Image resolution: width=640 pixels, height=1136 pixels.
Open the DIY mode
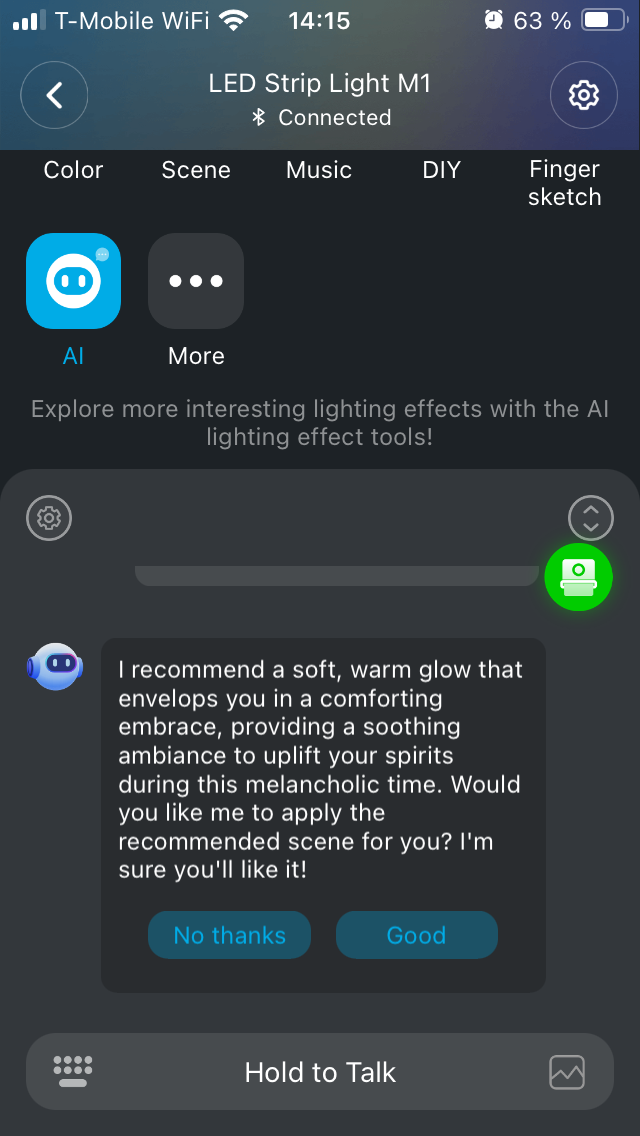coord(441,170)
